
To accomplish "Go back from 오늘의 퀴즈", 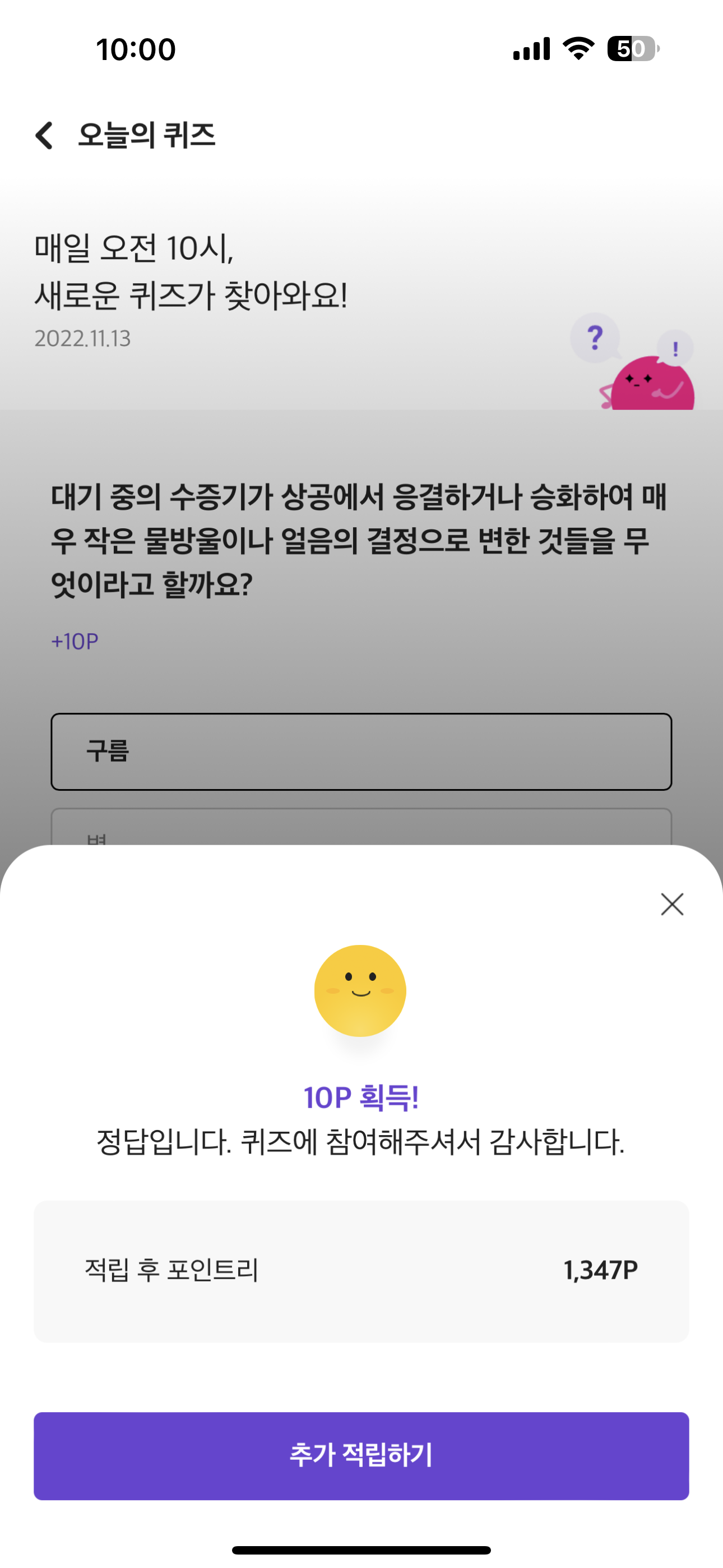I will [x=44, y=135].
